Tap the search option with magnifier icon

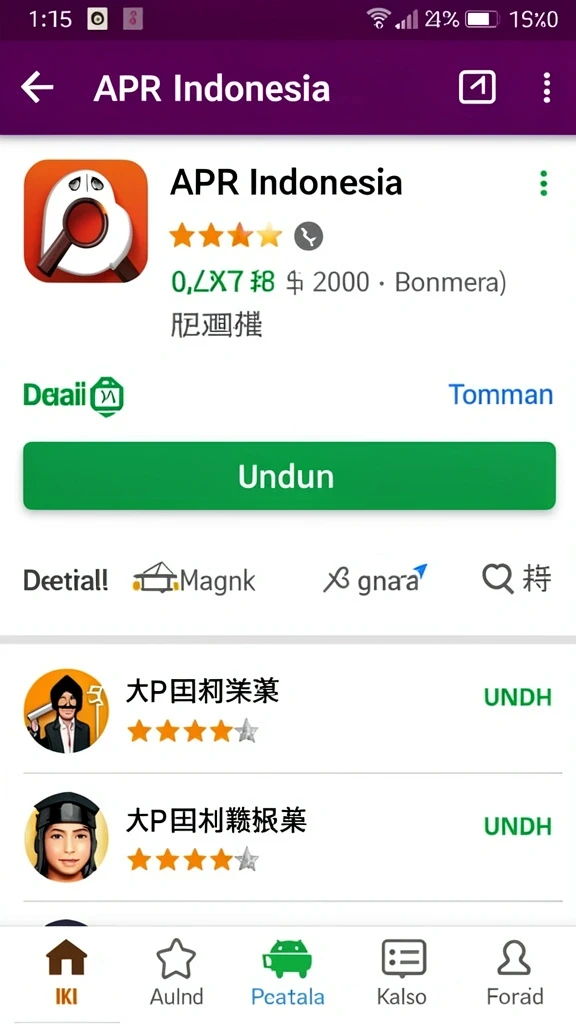(x=517, y=579)
